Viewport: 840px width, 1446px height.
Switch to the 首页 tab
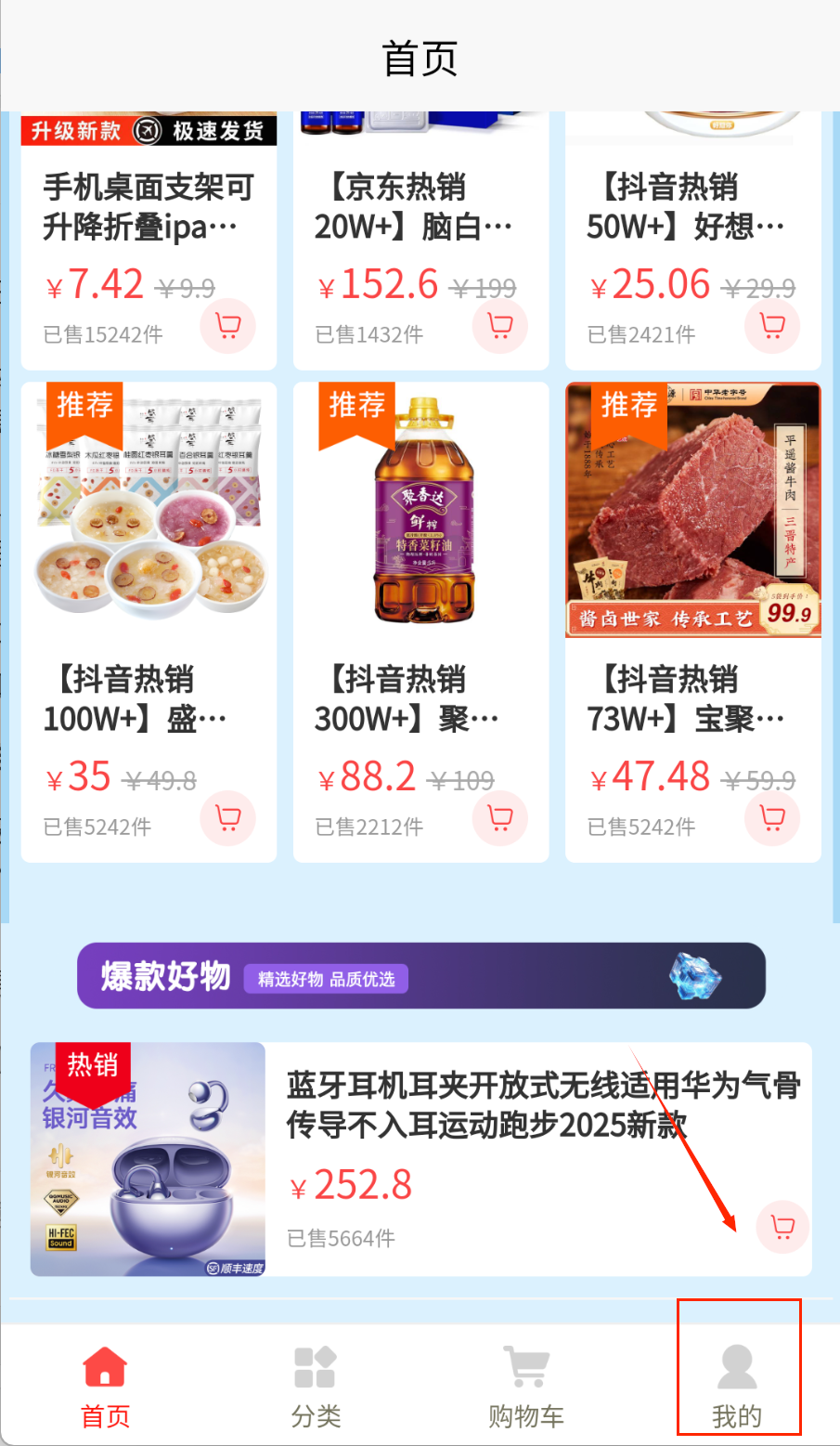click(x=105, y=1387)
